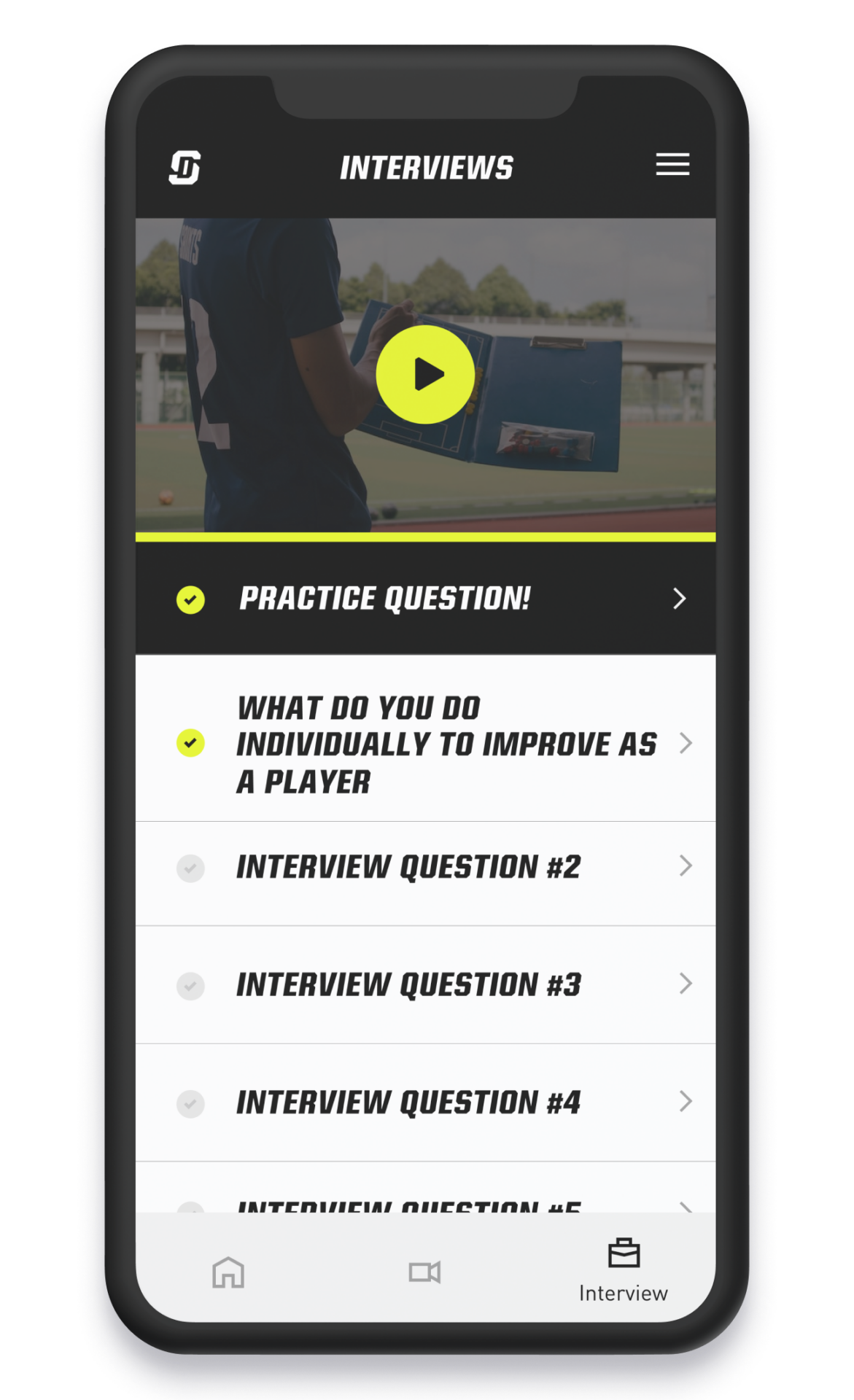Go to the home tab
The width and height of the screenshot is (854, 1400).
pos(228,1273)
